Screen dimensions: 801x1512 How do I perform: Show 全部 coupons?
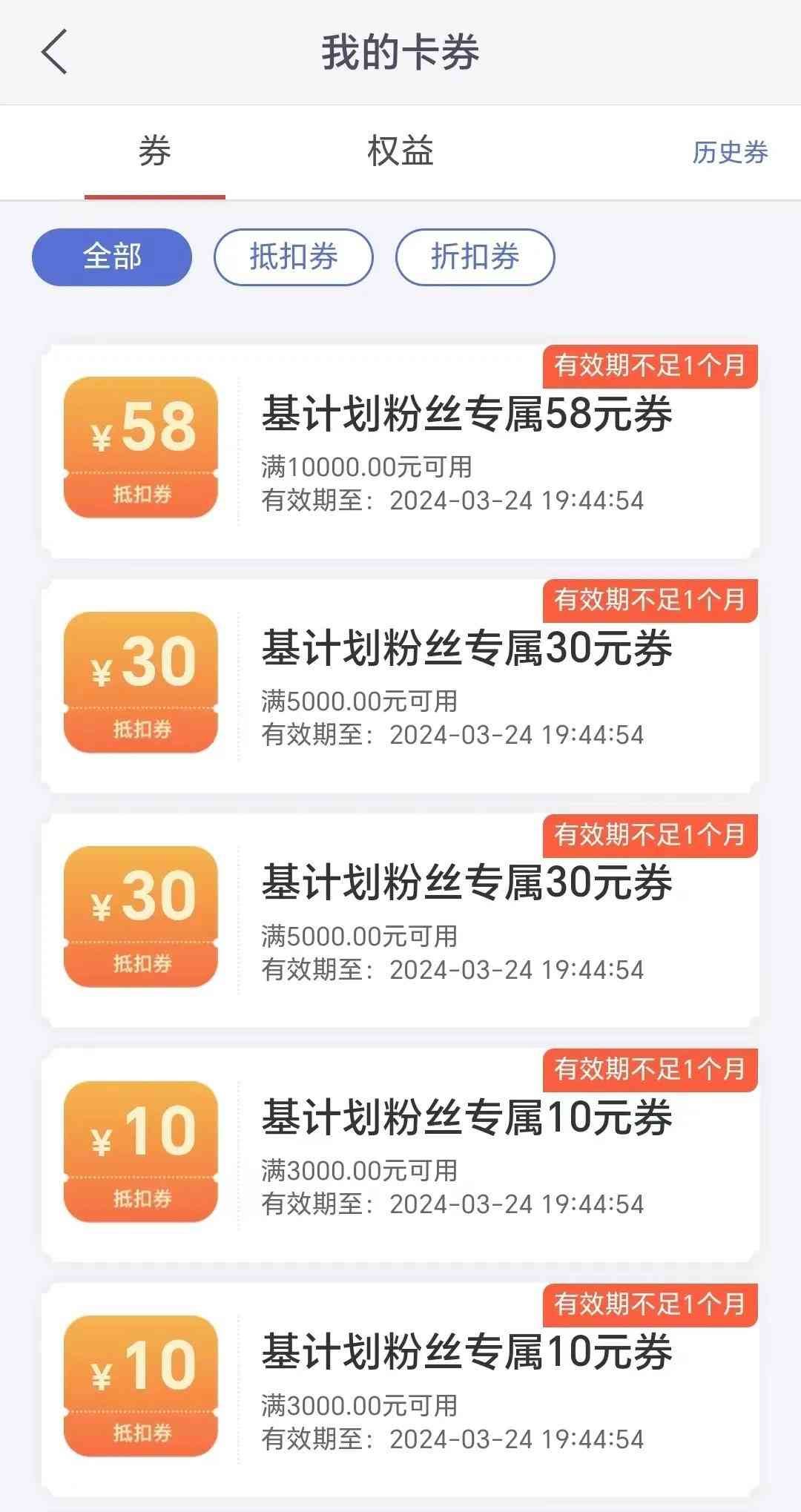click(112, 257)
